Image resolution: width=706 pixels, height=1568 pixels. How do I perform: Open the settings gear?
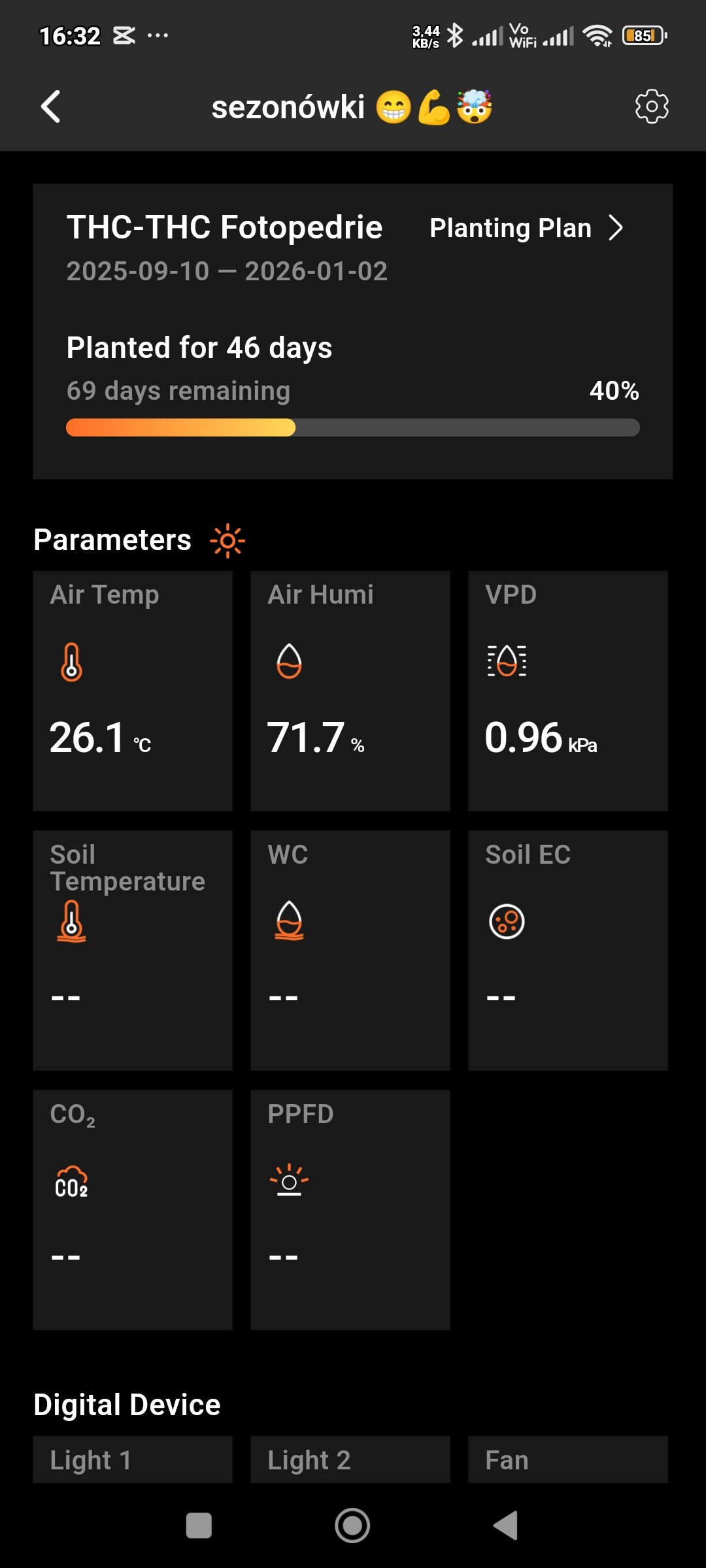tap(652, 106)
